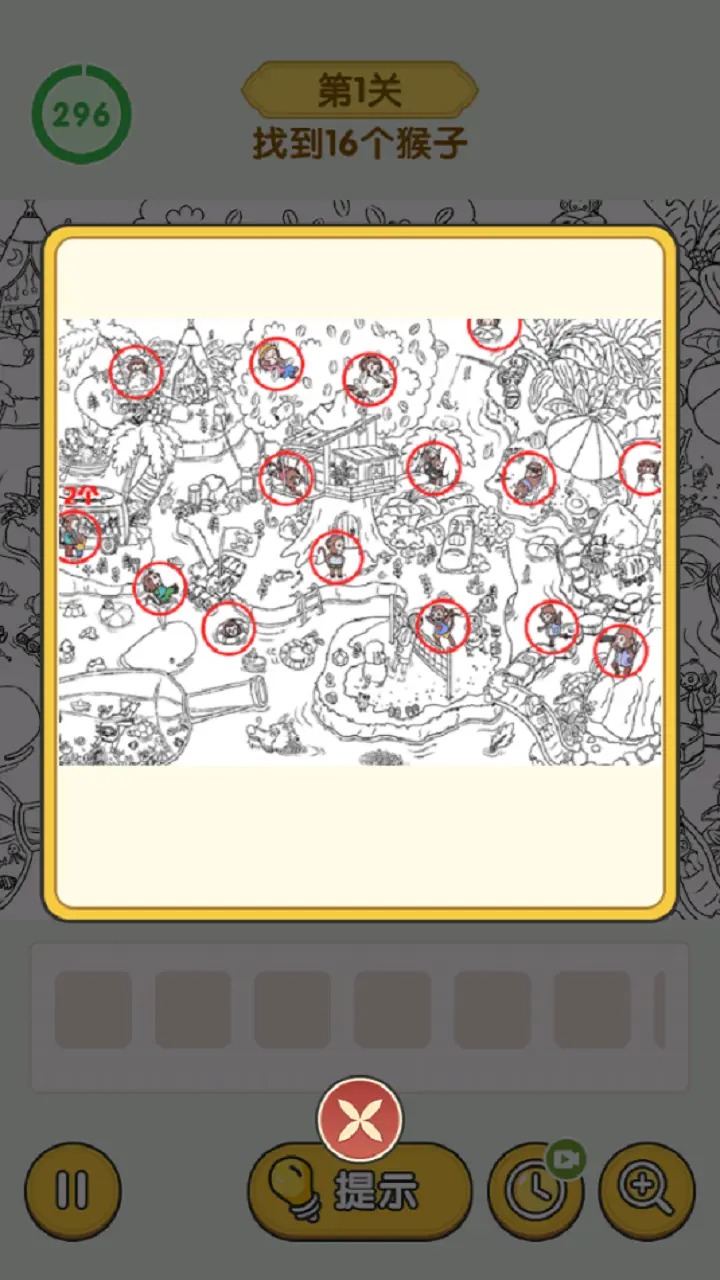Tap the magnifier zoom-in button
The height and width of the screenshot is (1280, 720).
[647, 1191]
